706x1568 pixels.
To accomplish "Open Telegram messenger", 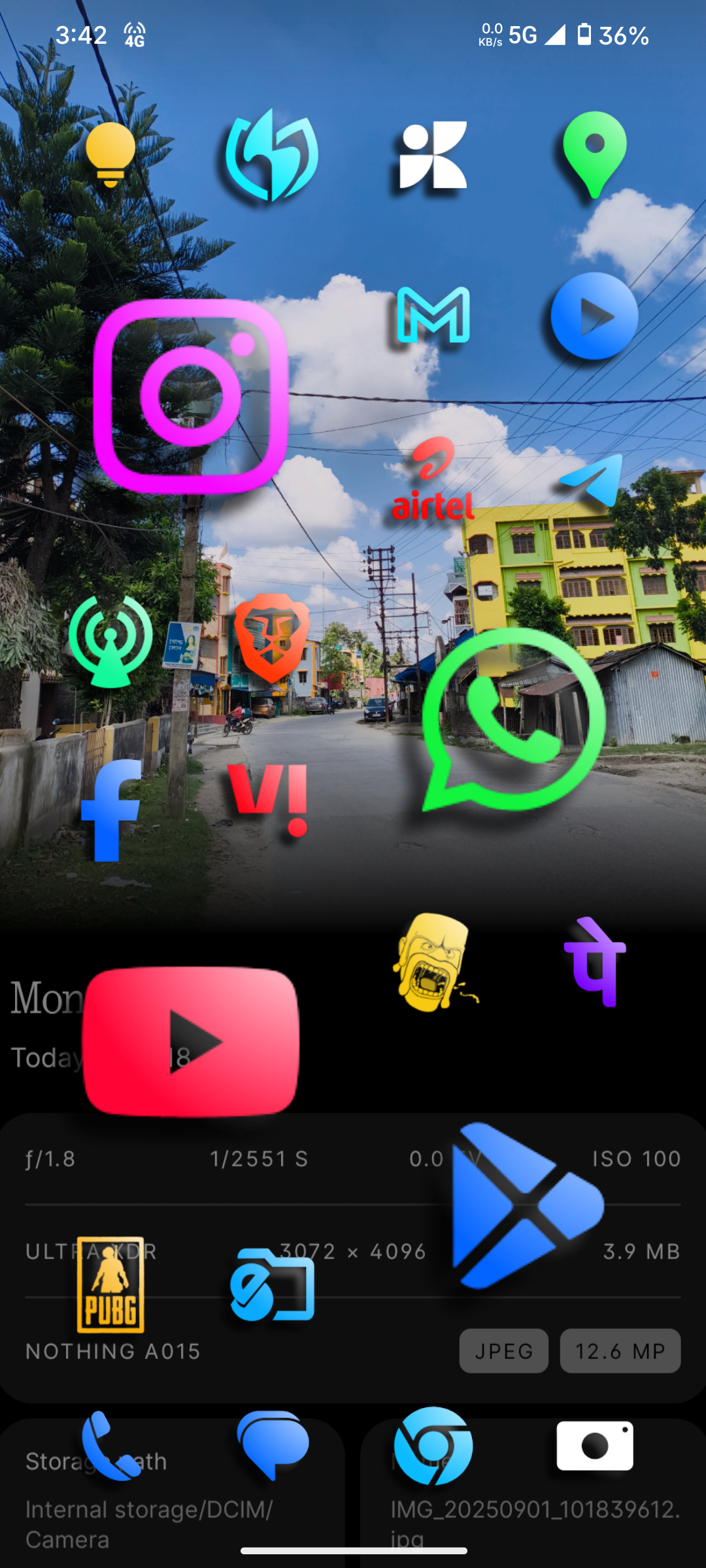I will pos(594,480).
